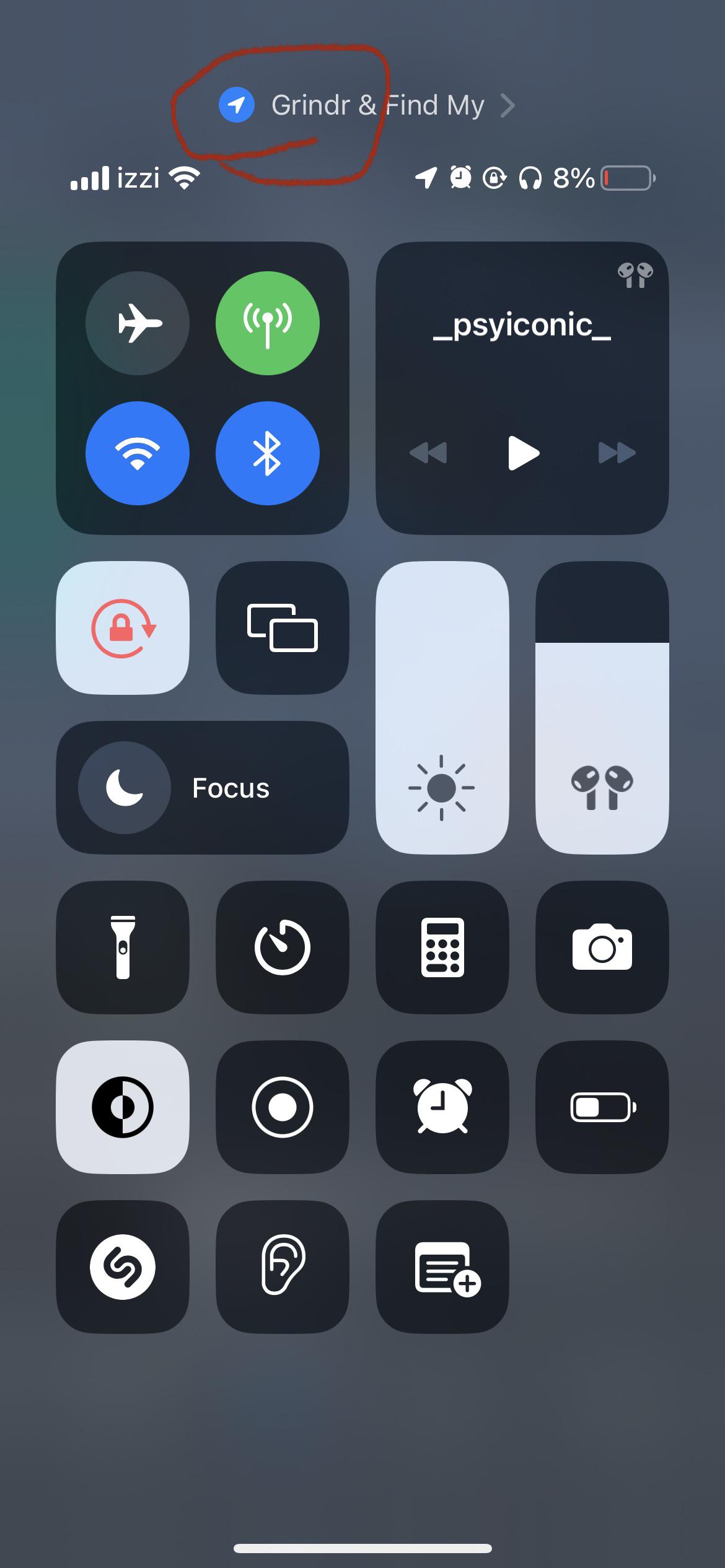Open the Camera

(x=602, y=947)
